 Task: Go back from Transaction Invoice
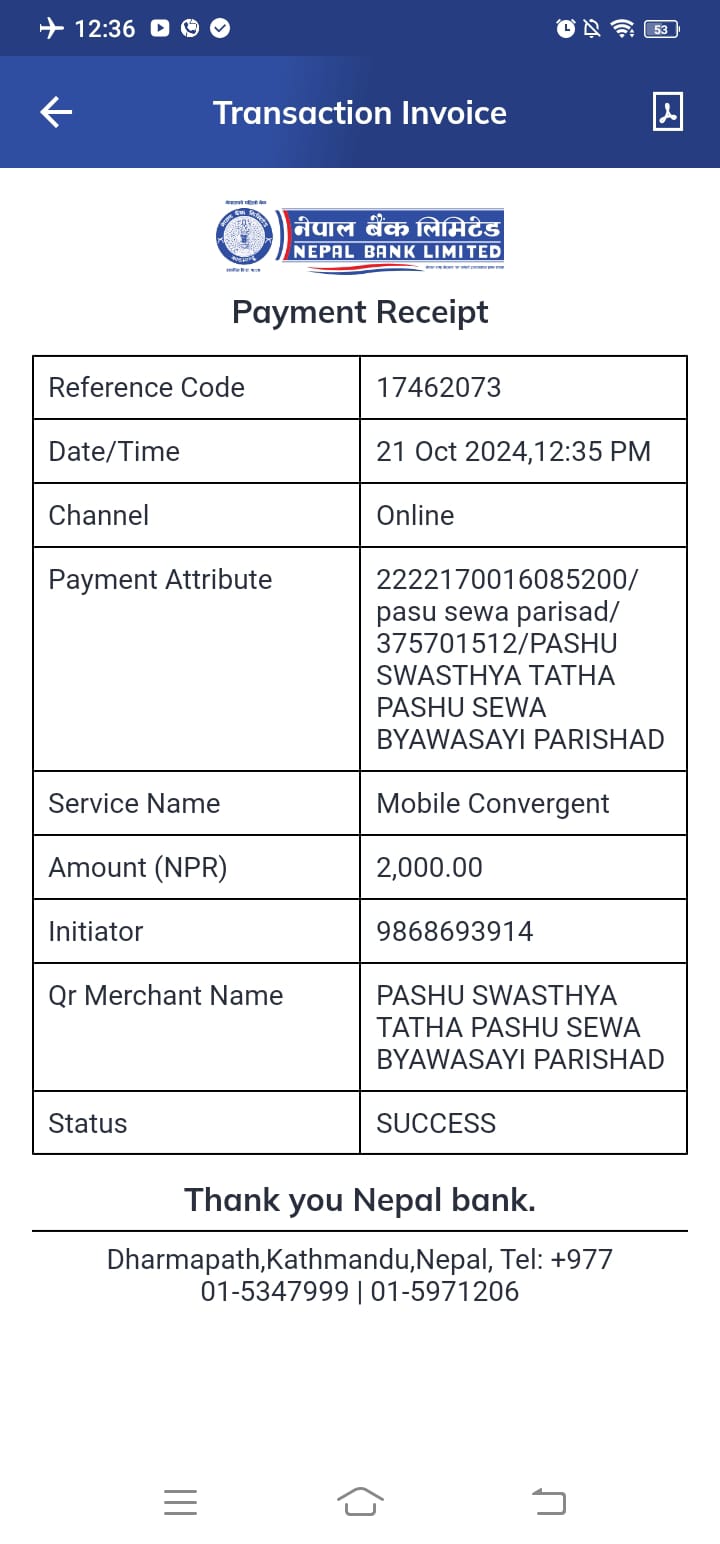[56, 112]
